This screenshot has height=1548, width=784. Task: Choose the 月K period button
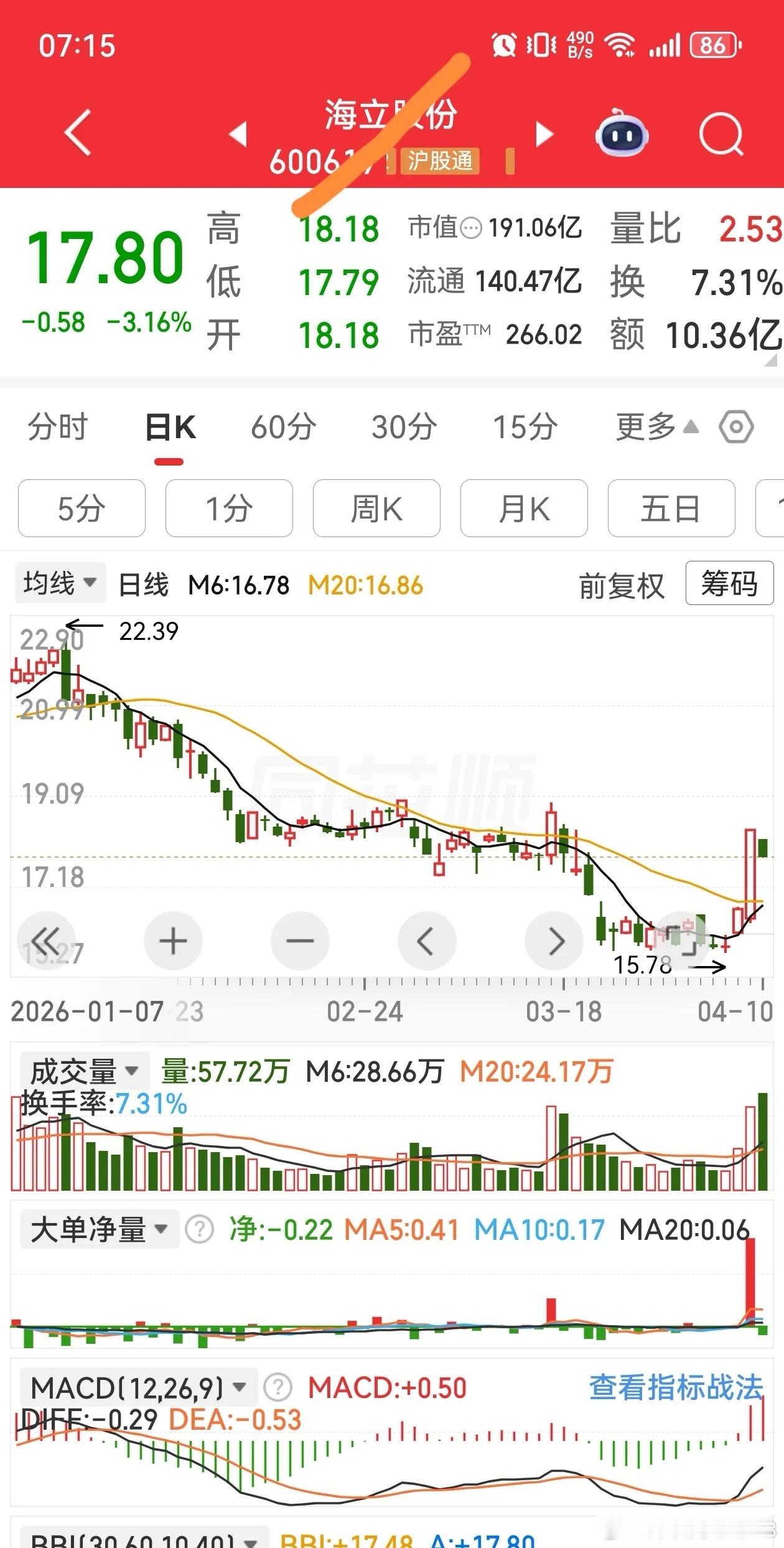[524, 508]
